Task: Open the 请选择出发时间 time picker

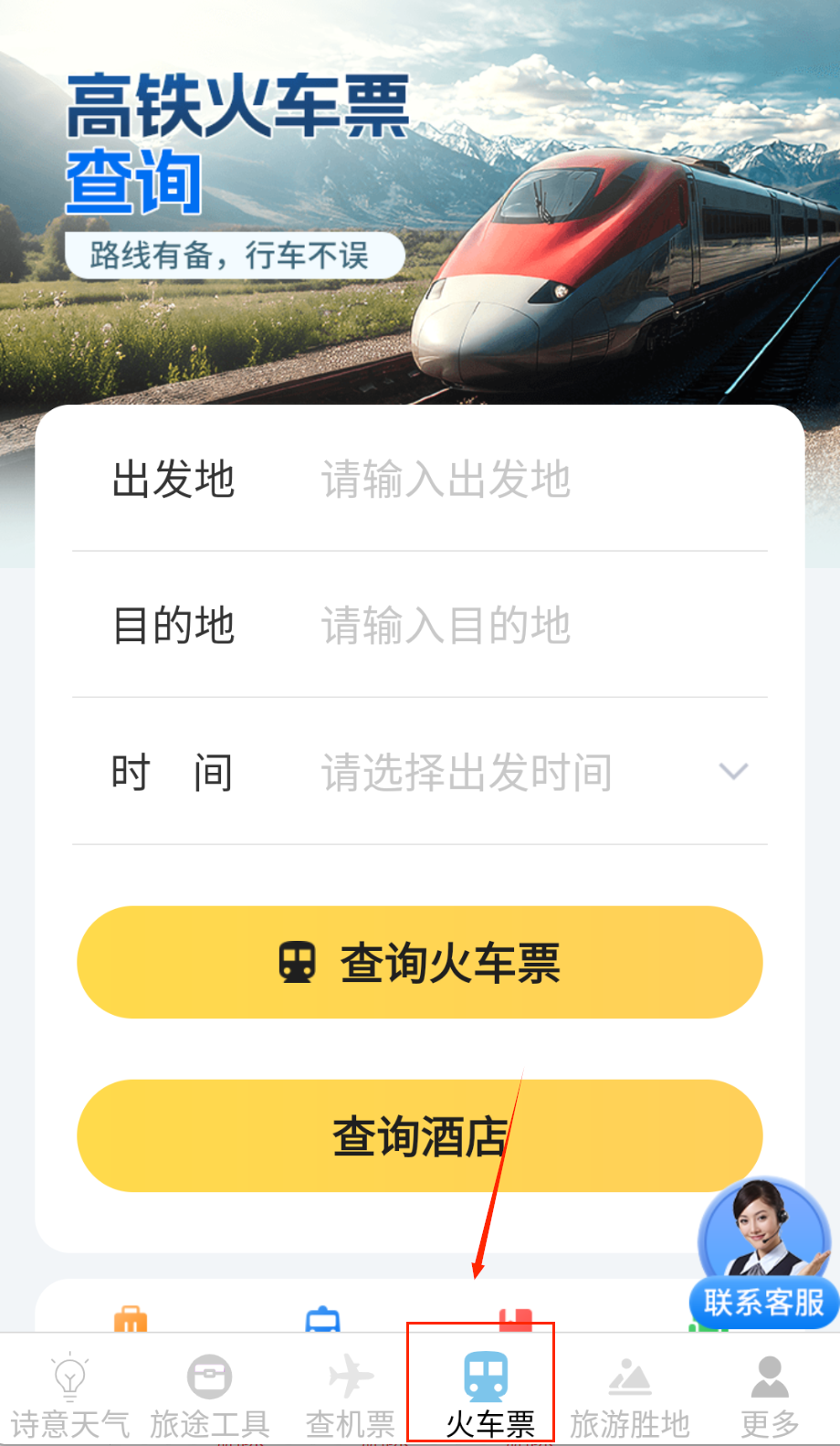Action: tap(530, 773)
